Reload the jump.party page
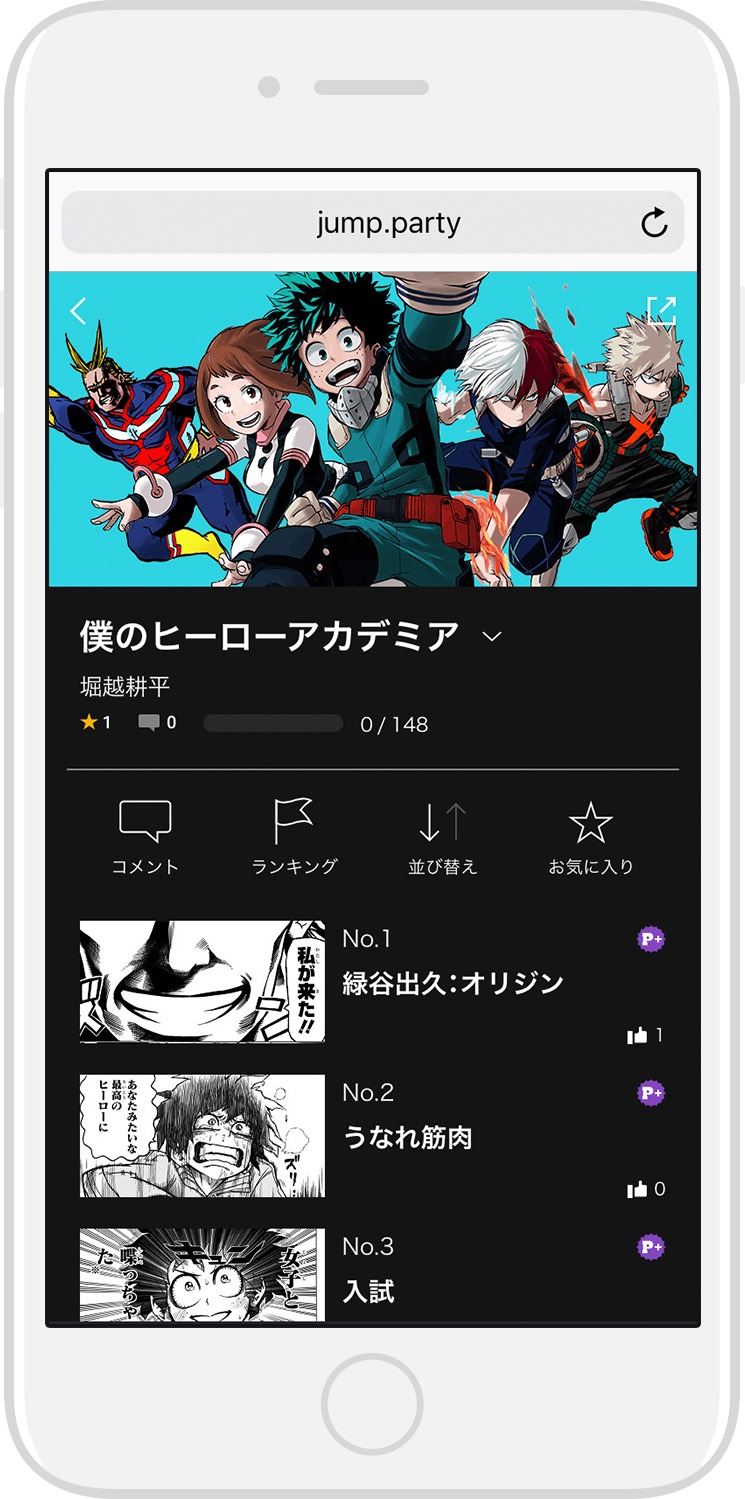Viewport: 745px width, 1499px height. tap(654, 223)
